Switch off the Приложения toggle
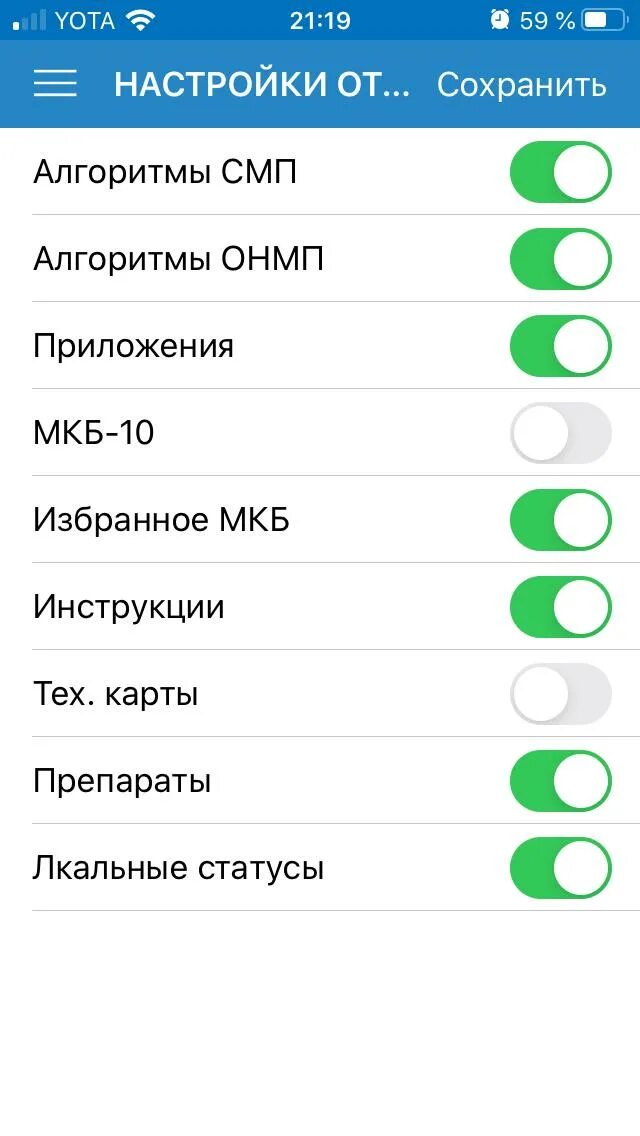This screenshot has height=1136, width=640. (x=561, y=346)
